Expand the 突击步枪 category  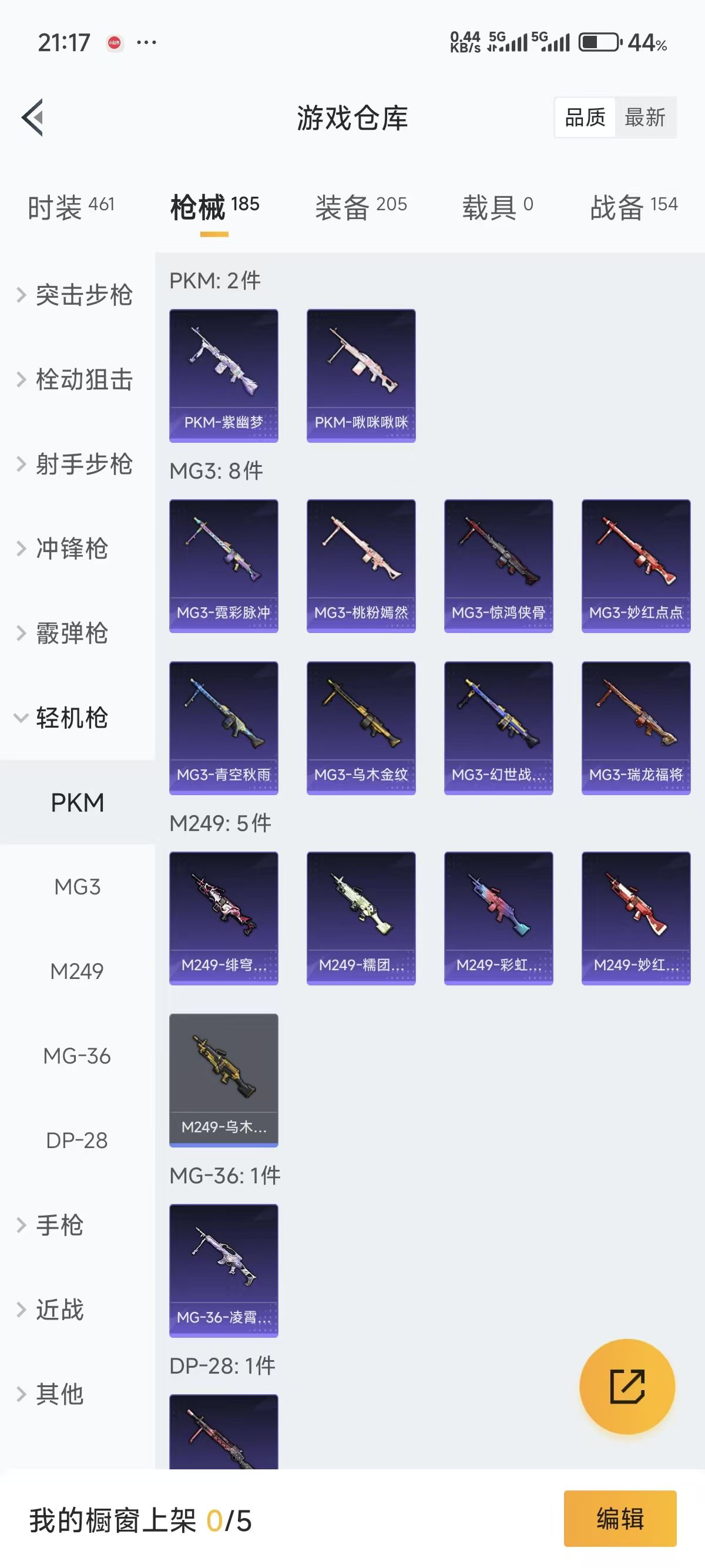tap(74, 295)
